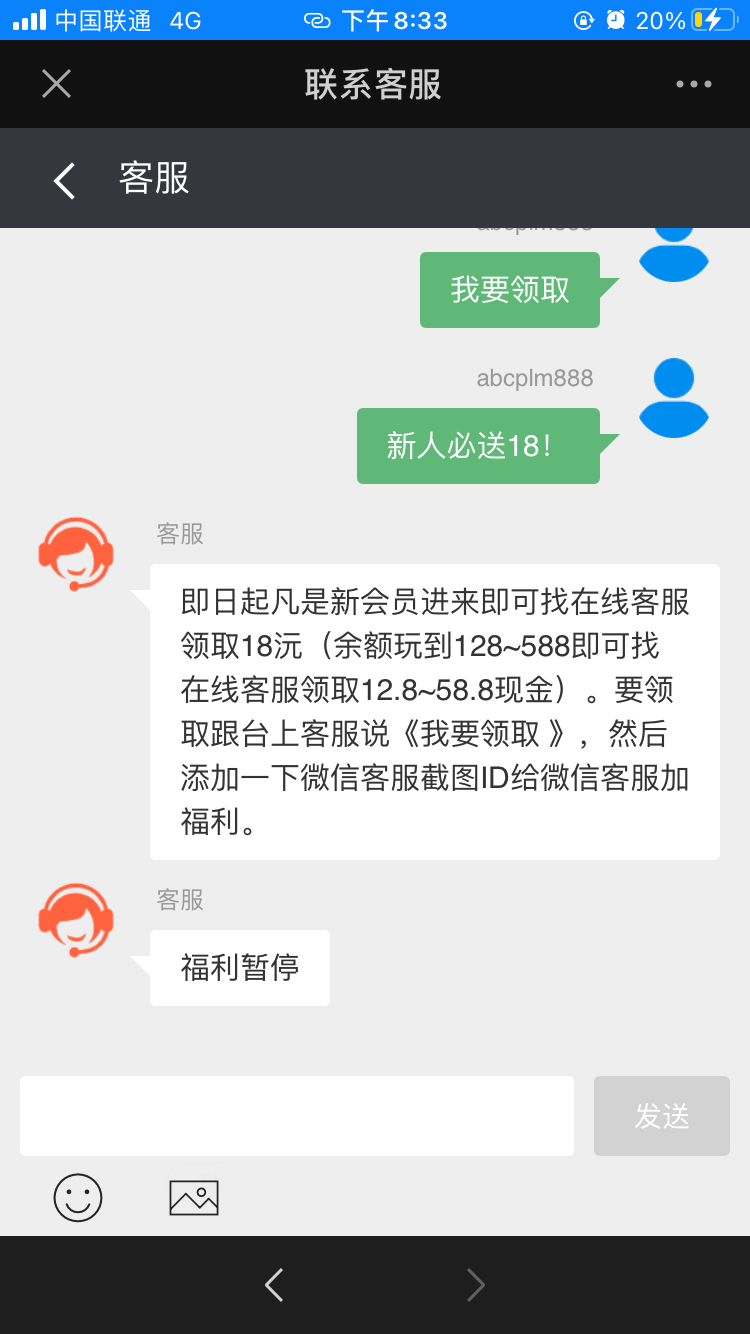750x1334 pixels.
Task: Attach a picture to the message
Action: tap(194, 1197)
